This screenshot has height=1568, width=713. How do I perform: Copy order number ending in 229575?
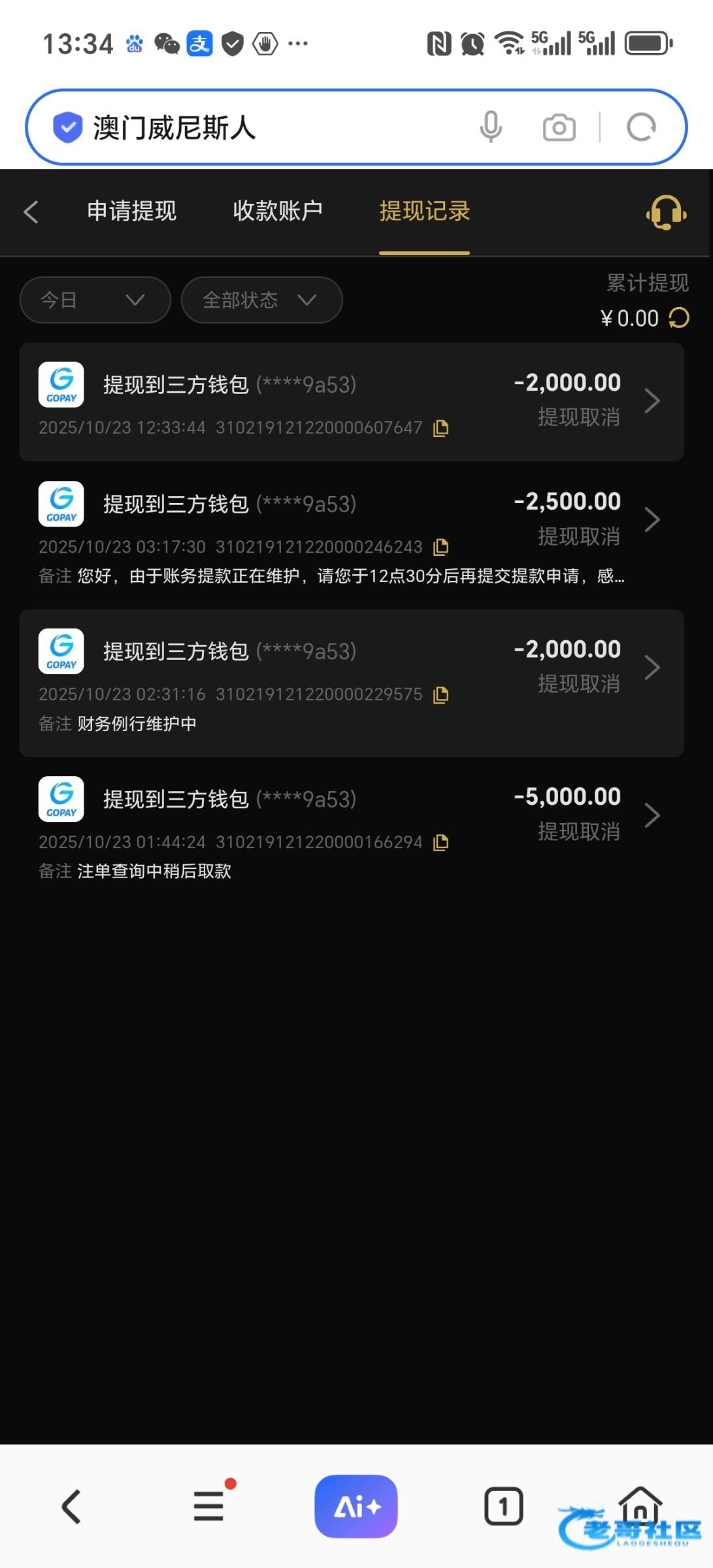click(x=441, y=695)
